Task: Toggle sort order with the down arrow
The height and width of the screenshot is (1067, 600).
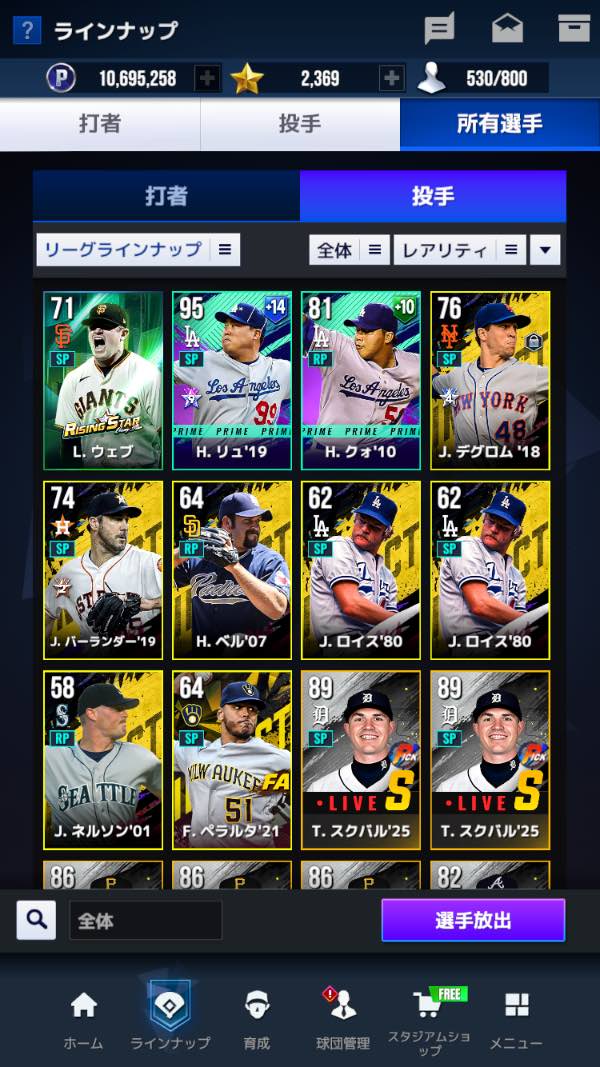Action: [545, 250]
